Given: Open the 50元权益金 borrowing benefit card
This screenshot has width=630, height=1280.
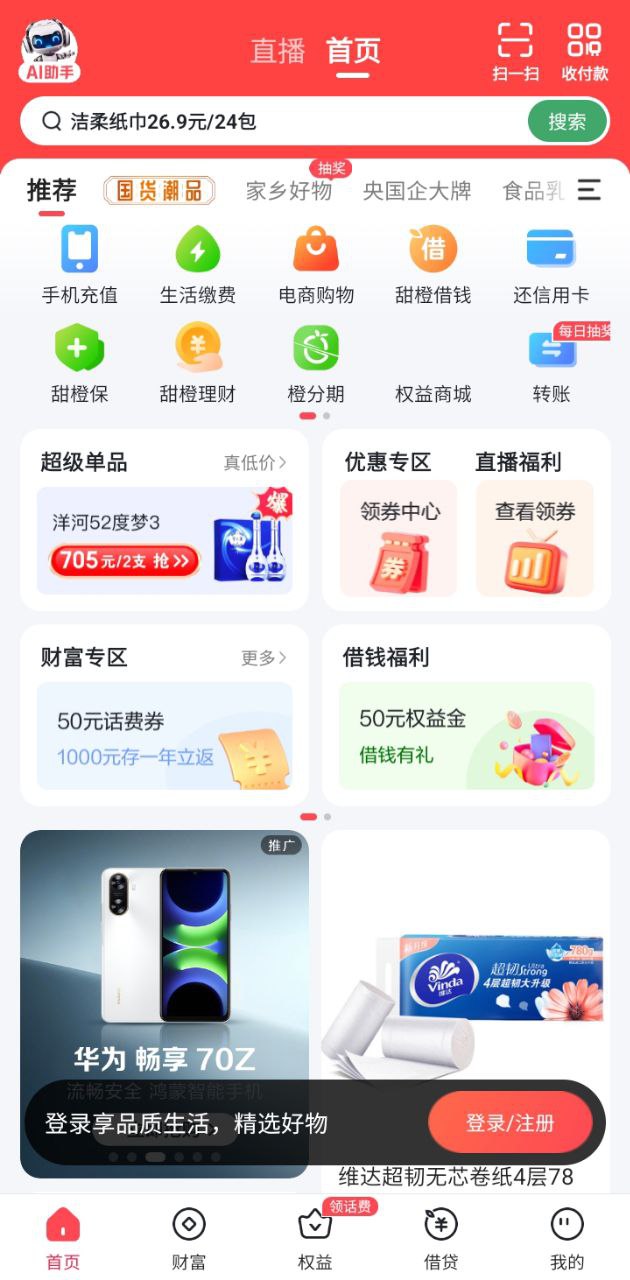Looking at the screenshot, I should (x=466, y=736).
